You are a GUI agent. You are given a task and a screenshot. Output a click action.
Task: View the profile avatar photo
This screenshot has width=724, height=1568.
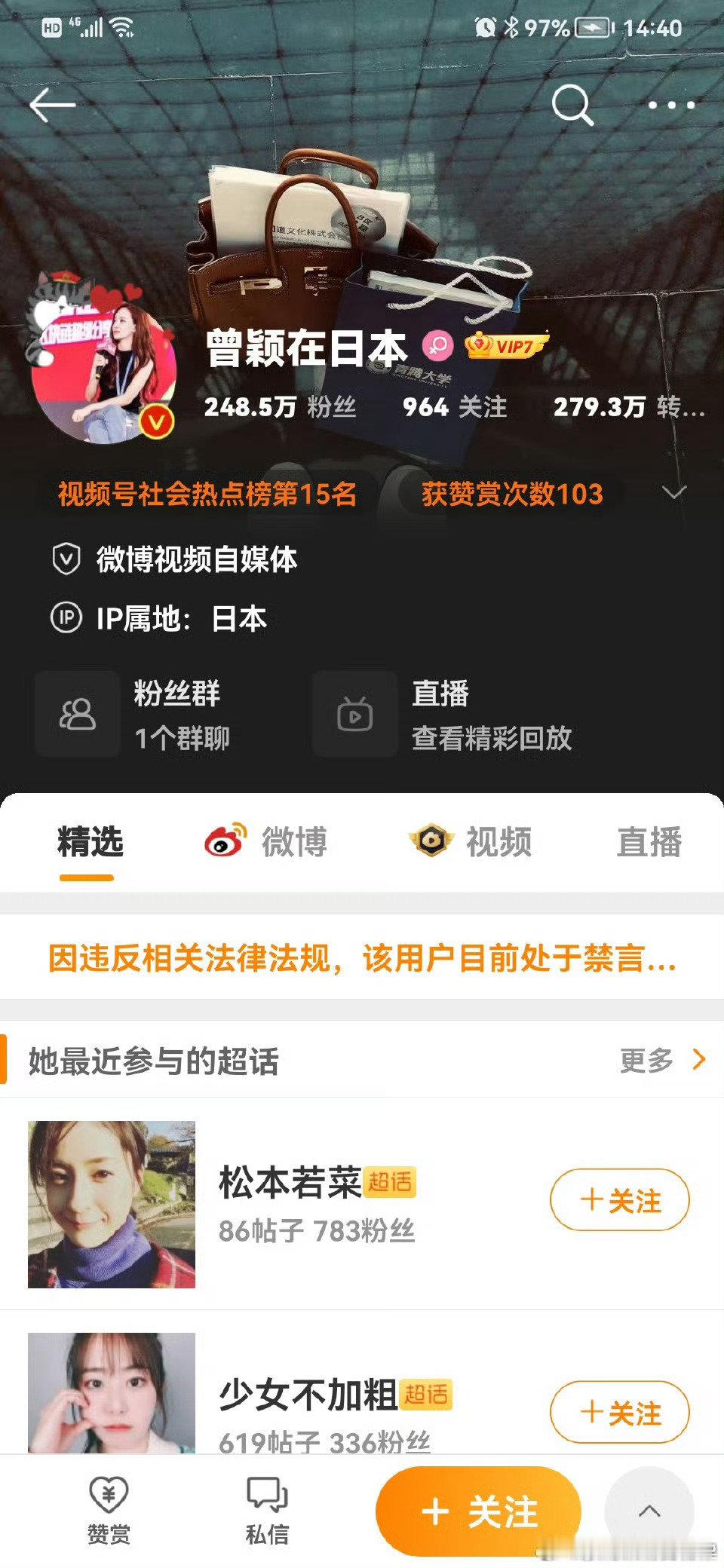tap(104, 369)
